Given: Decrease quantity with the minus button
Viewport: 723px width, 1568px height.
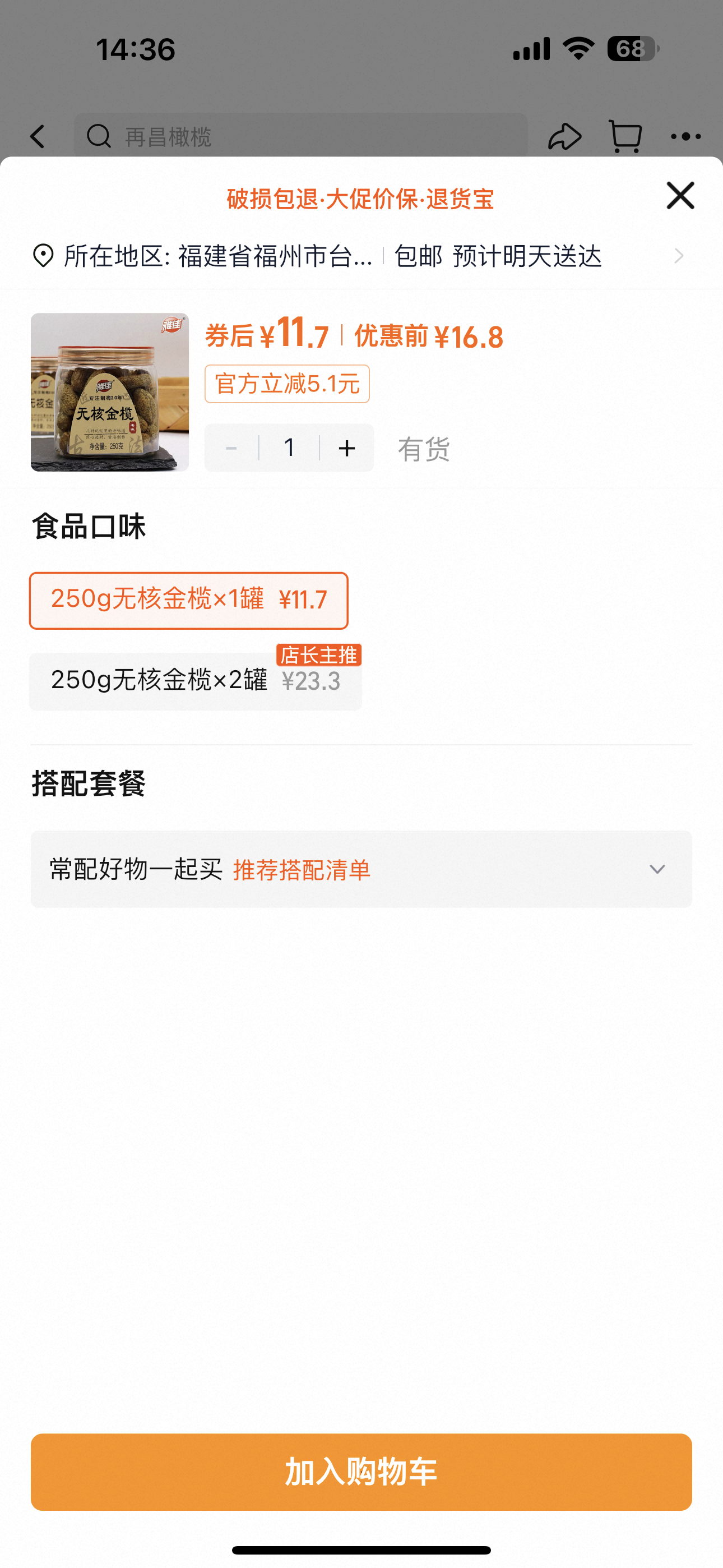Looking at the screenshot, I should [231, 449].
